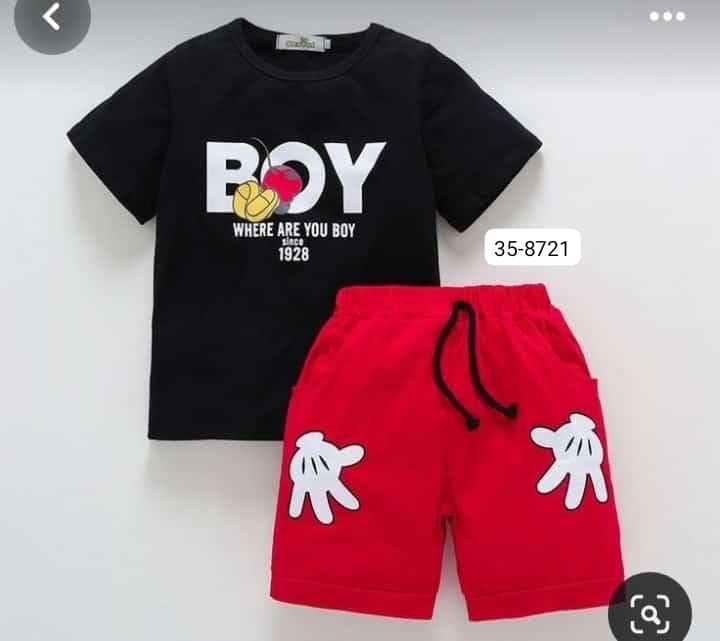Go back using the arrow icon

[x=50, y=16]
